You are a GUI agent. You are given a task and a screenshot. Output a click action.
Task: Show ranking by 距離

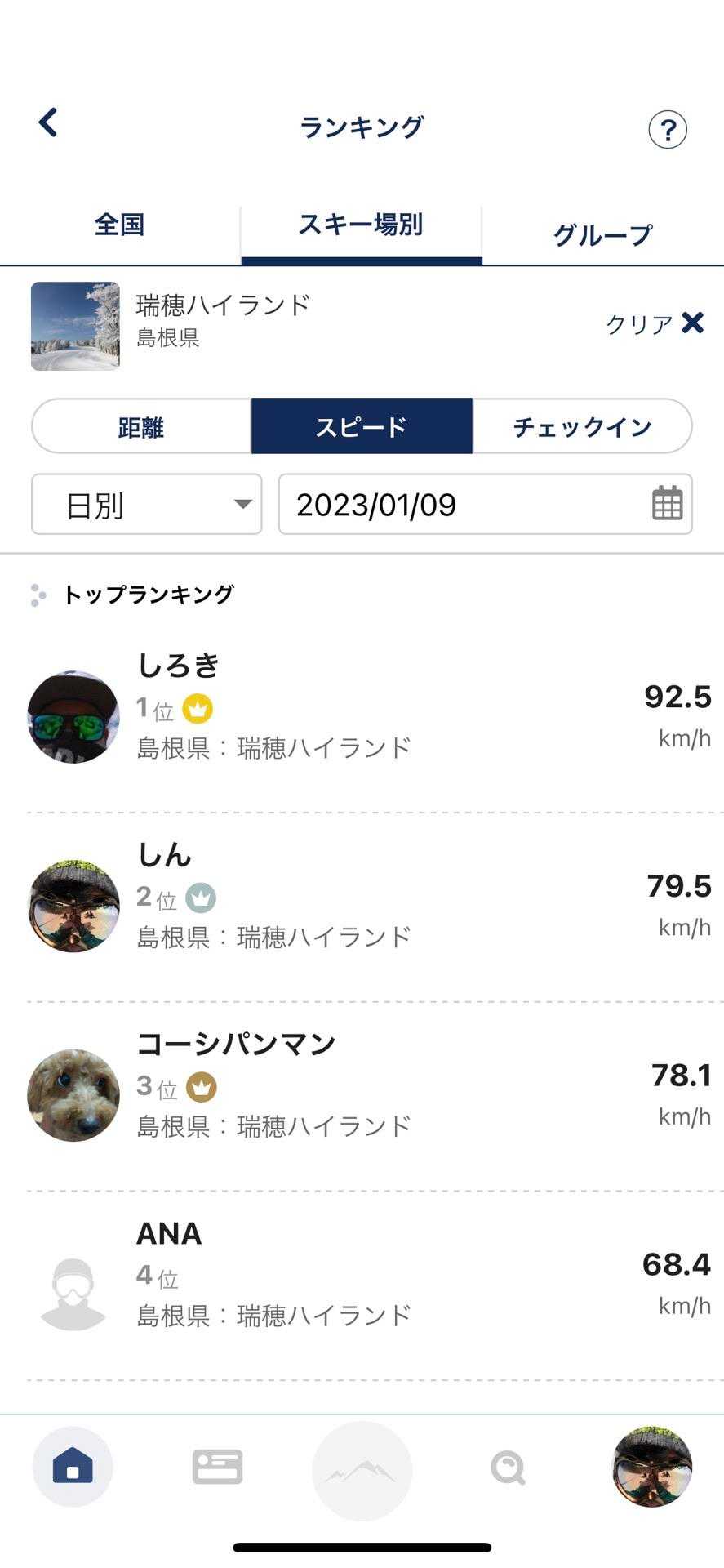point(141,426)
